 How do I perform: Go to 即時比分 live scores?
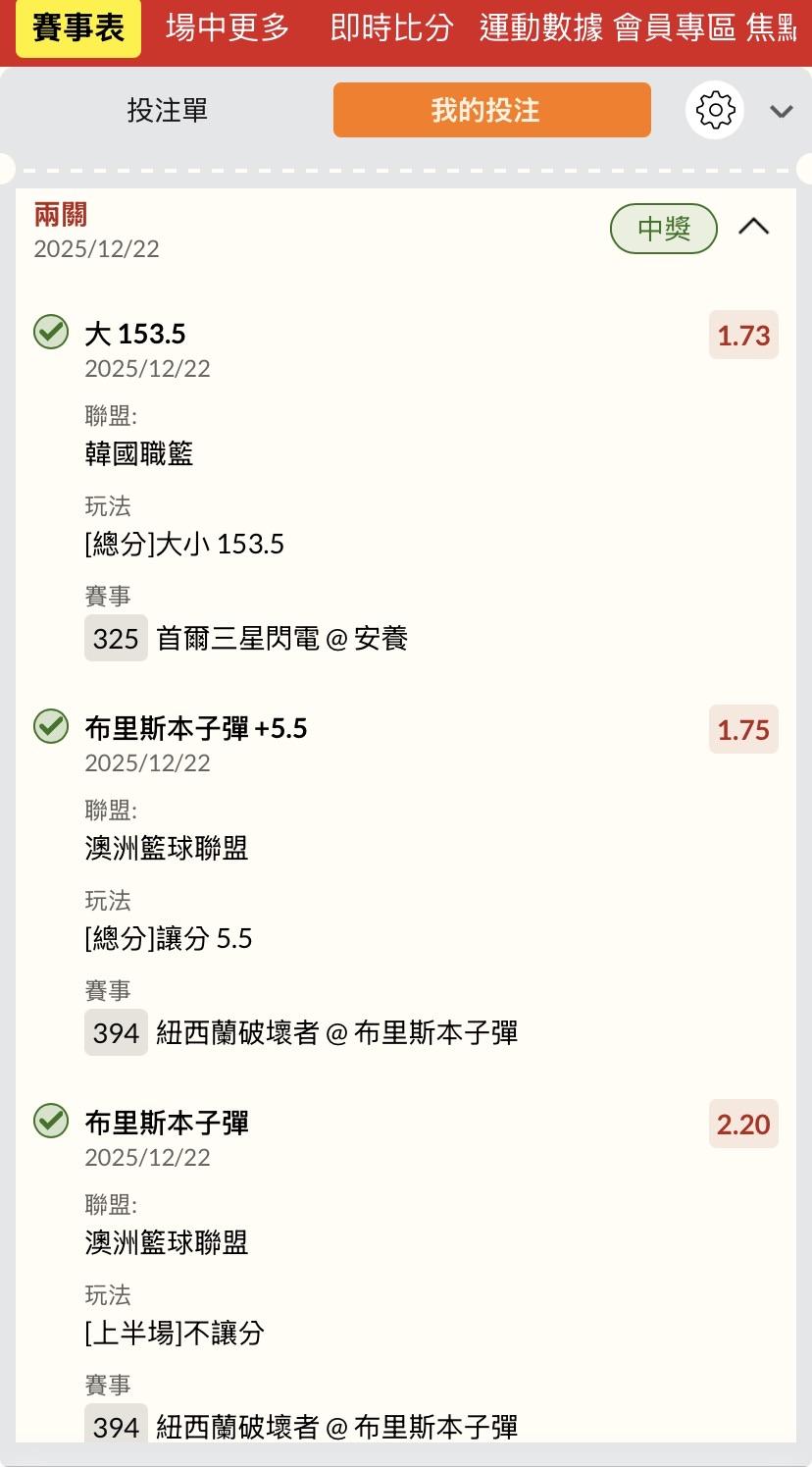pos(391,28)
